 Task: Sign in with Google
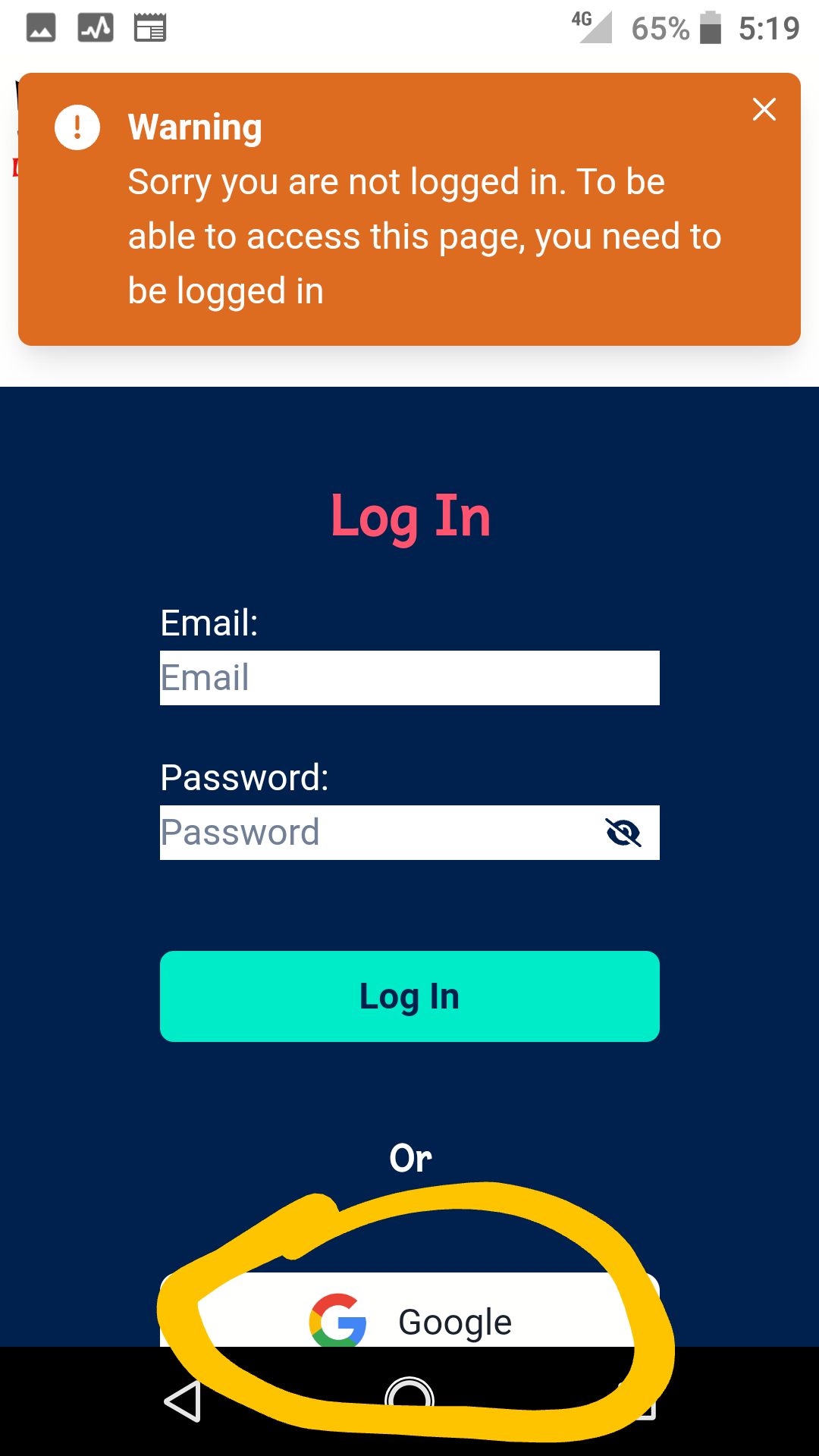[409, 1310]
